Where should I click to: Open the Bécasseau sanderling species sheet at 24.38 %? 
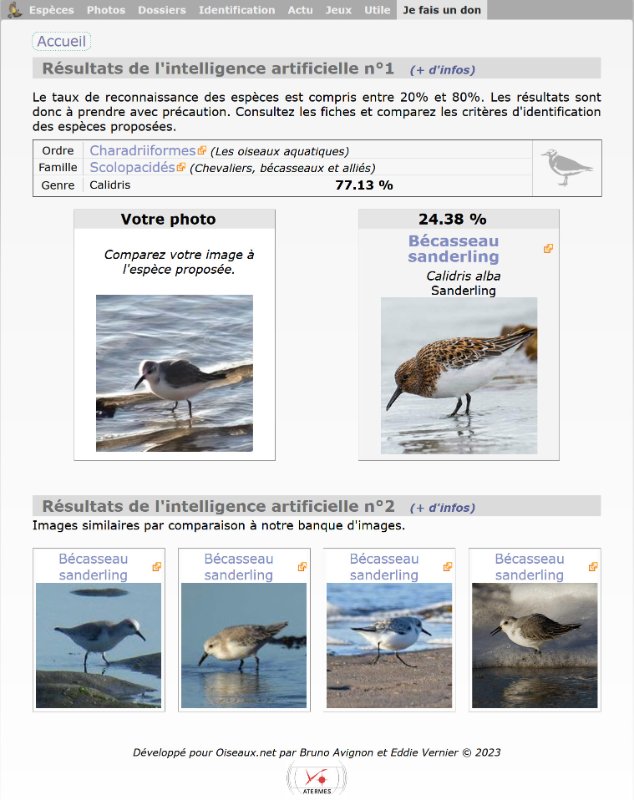point(453,248)
